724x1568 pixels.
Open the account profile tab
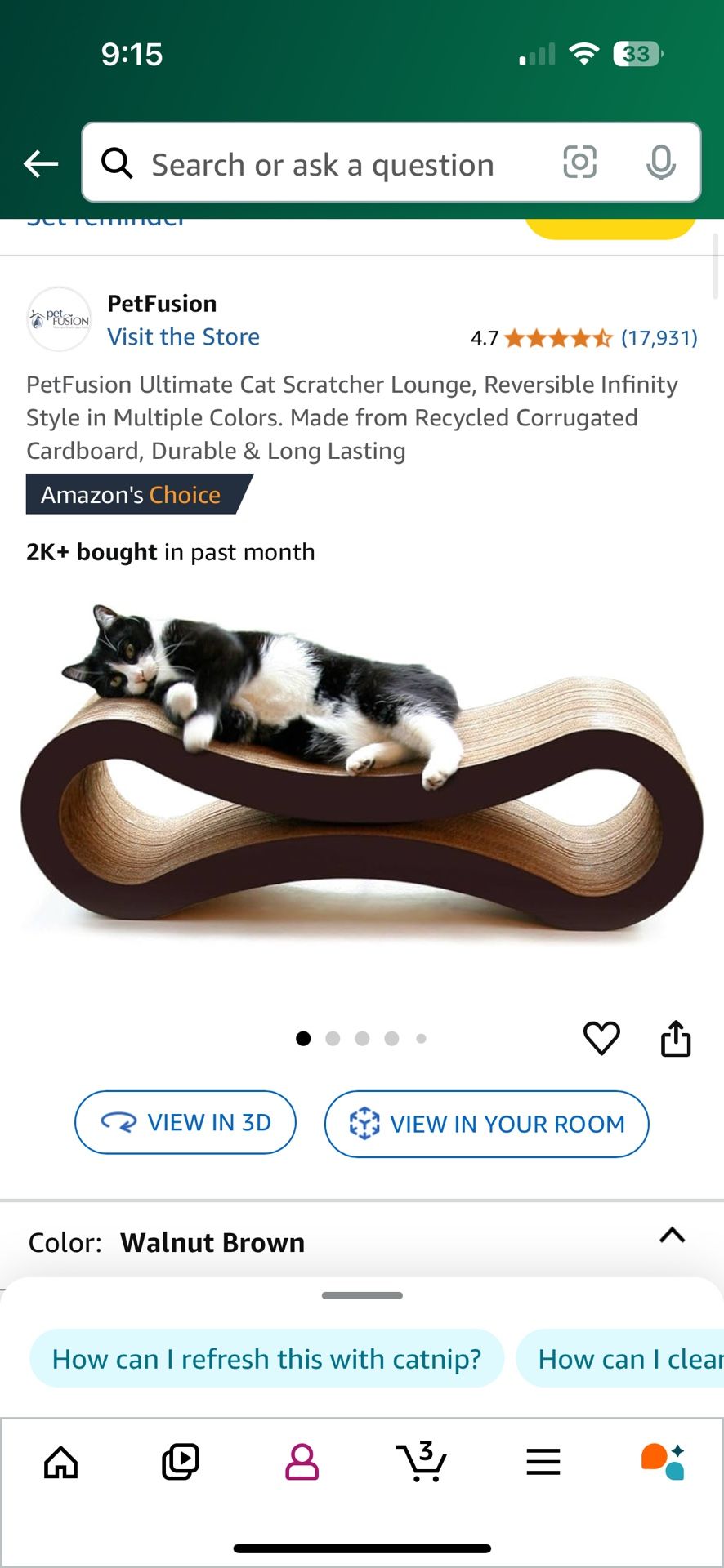pos(302,1462)
